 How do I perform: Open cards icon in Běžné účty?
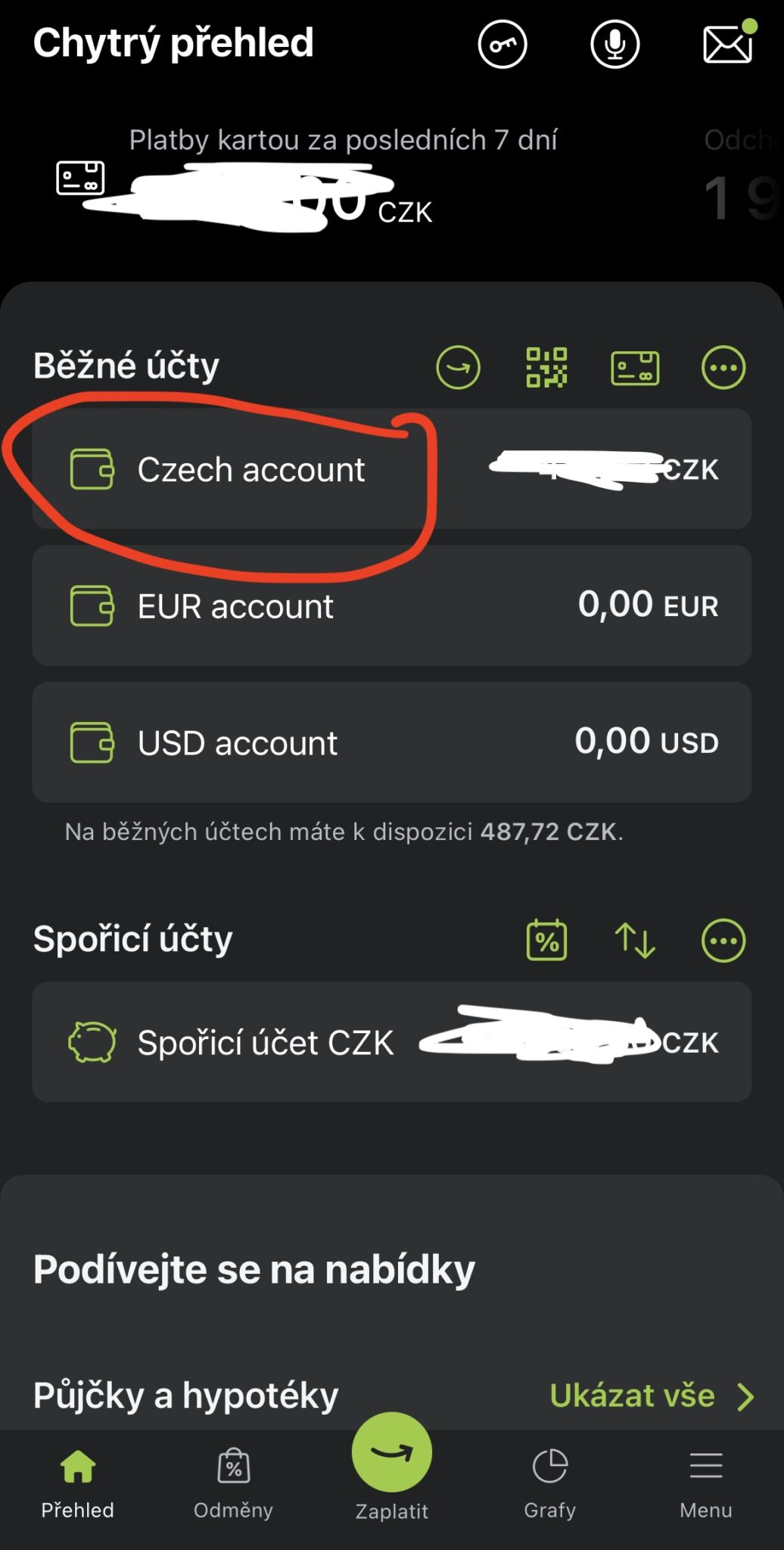635,368
